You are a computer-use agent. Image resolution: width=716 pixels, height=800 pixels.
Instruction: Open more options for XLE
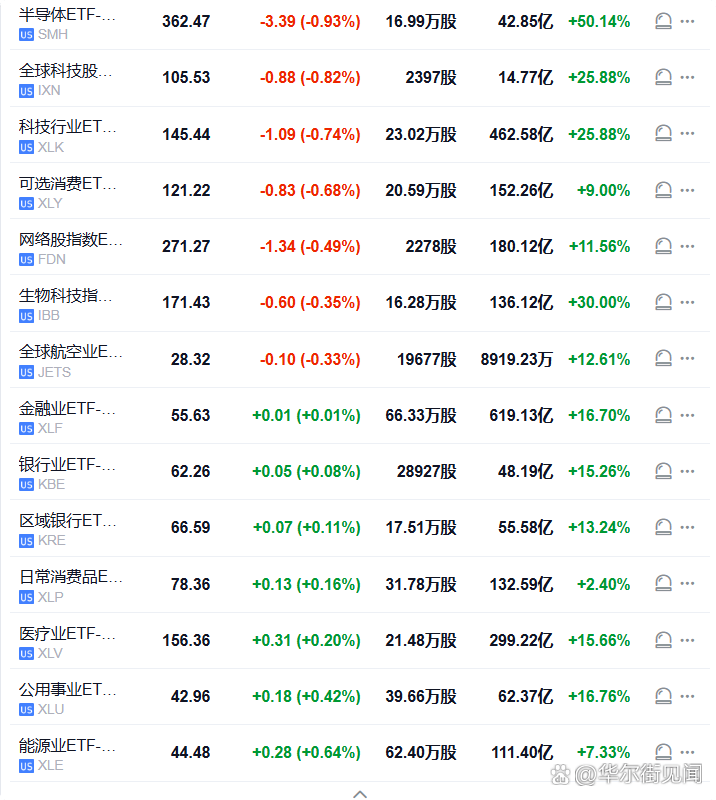687,752
